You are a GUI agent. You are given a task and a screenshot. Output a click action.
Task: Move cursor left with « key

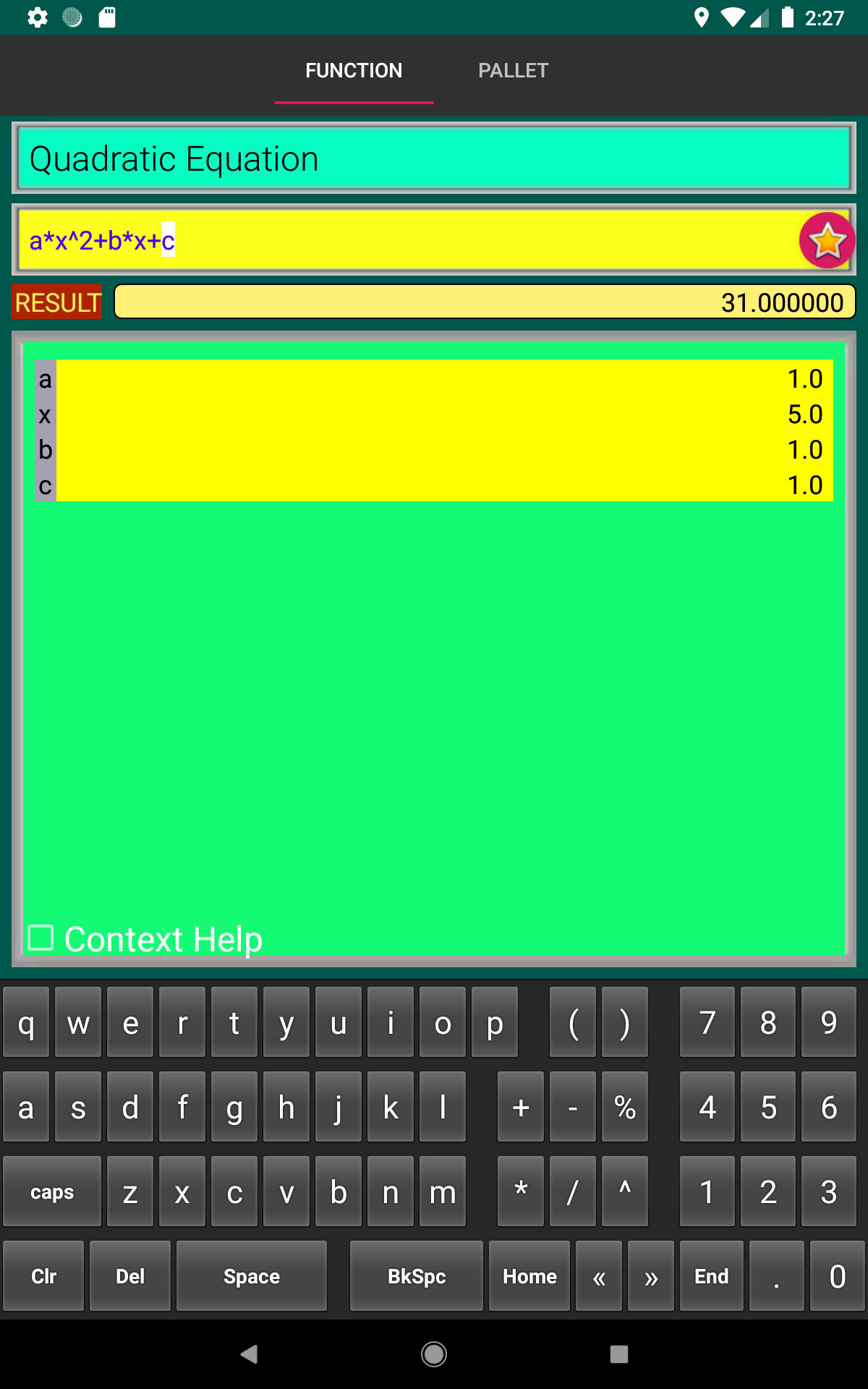pyautogui.click(x=599, y=1276)
